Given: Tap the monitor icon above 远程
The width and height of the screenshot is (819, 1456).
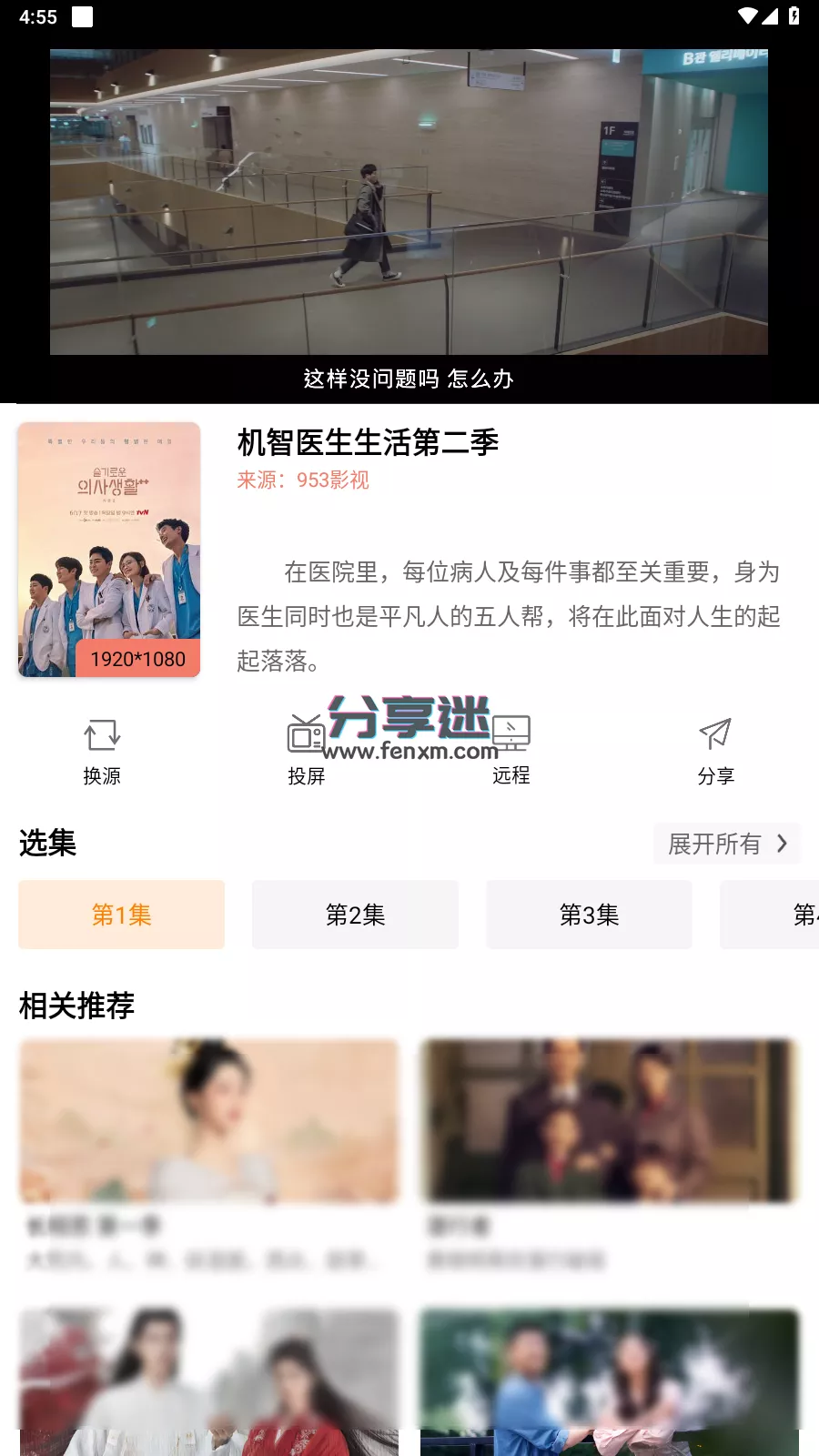Looking at the screenshot, I should click(x=511, y=733).
